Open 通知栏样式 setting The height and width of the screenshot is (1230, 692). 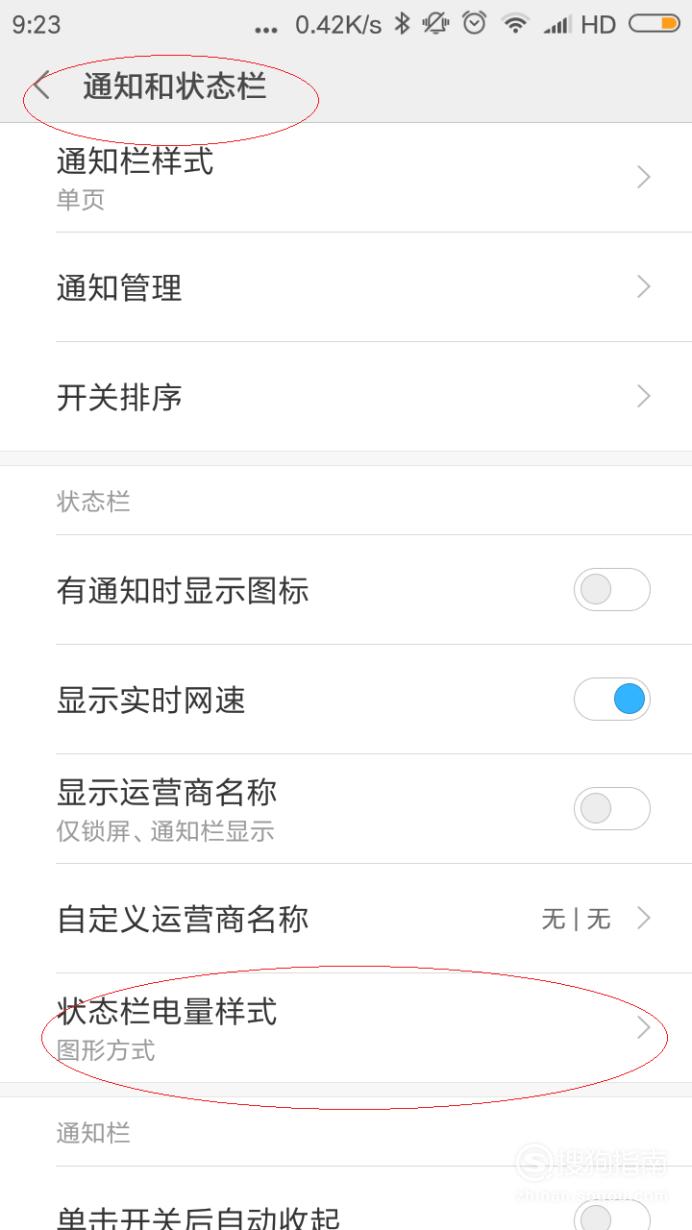click(x=346, y=178)
